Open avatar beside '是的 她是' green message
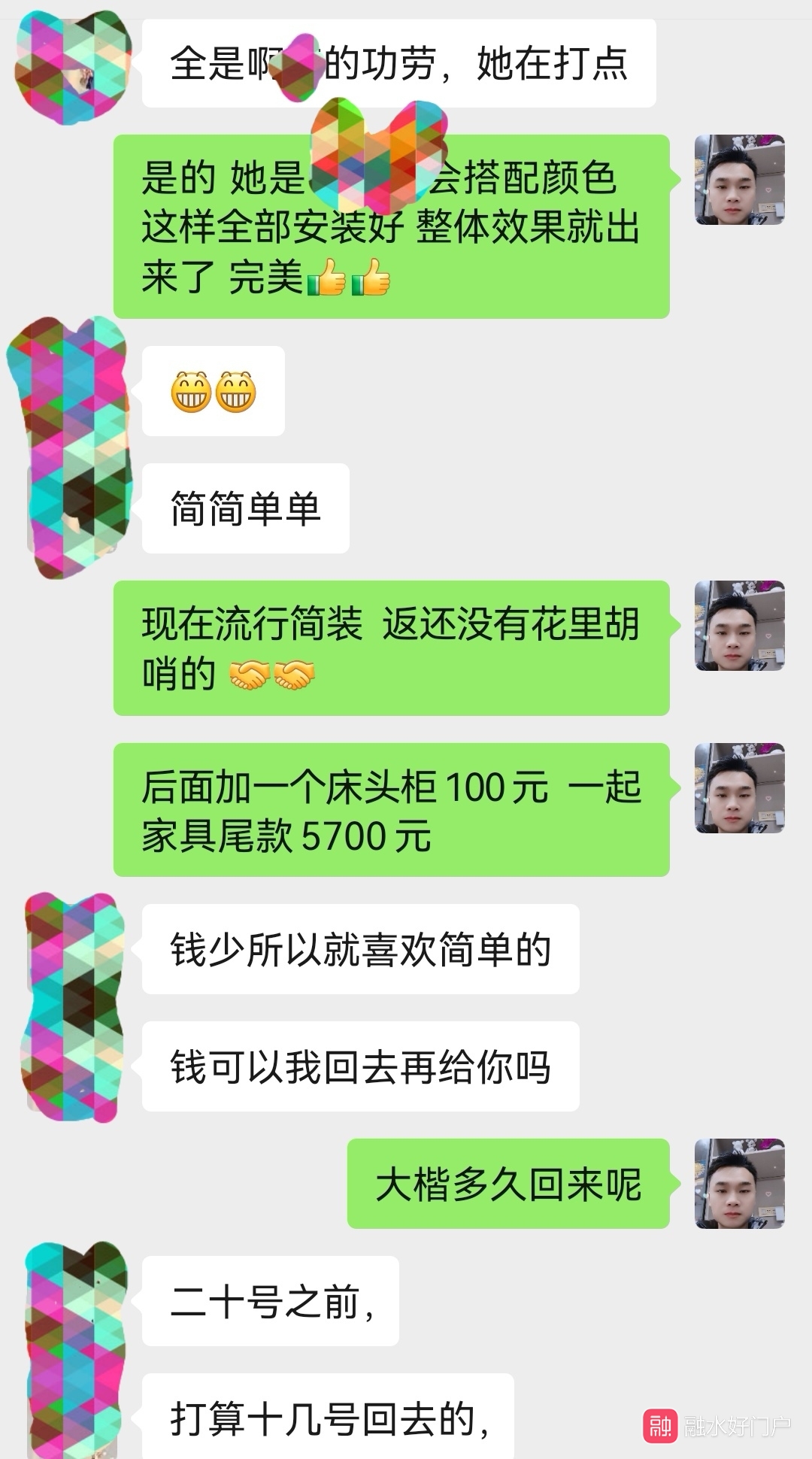The image size is (812, 1459). tap(739, 180)
